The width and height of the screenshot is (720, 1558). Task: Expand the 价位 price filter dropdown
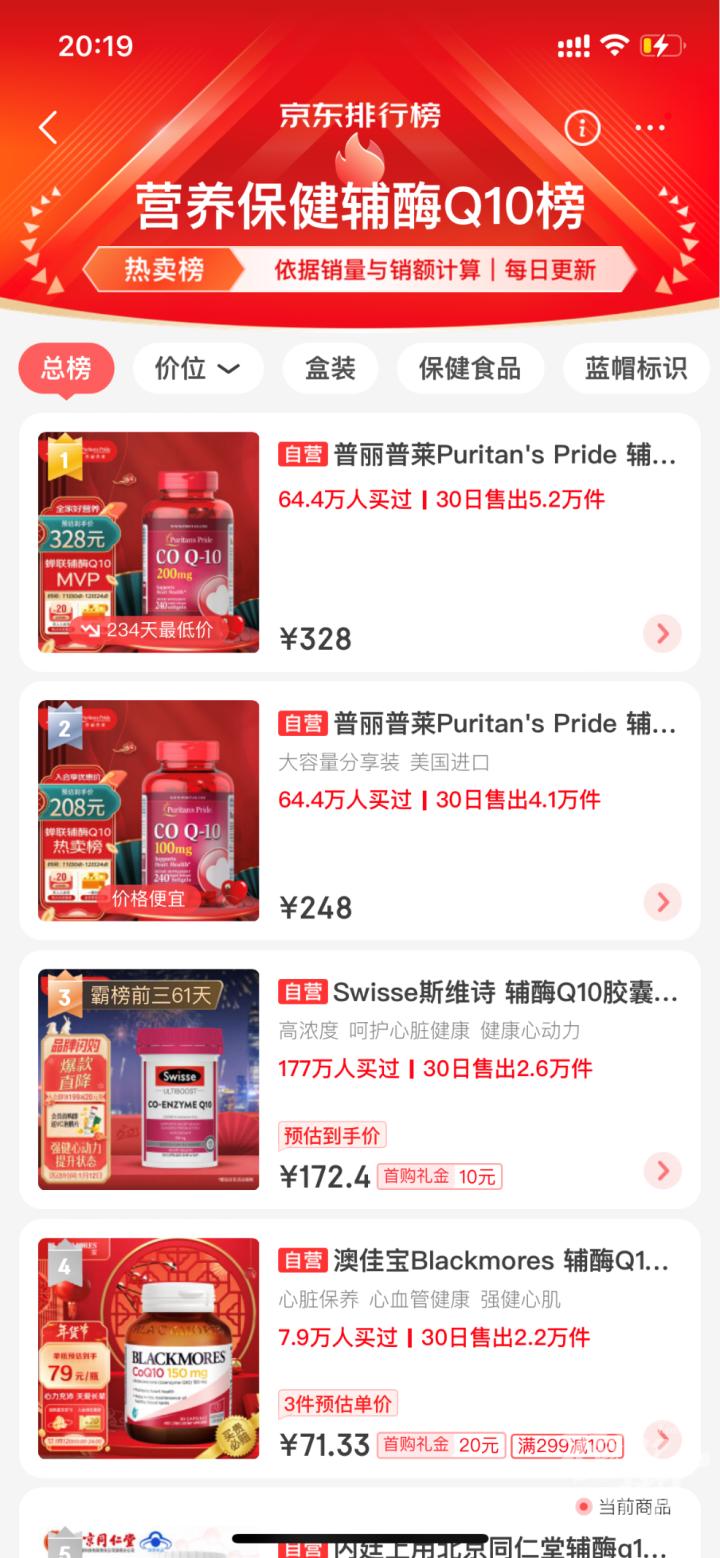(x=198, y=368)
